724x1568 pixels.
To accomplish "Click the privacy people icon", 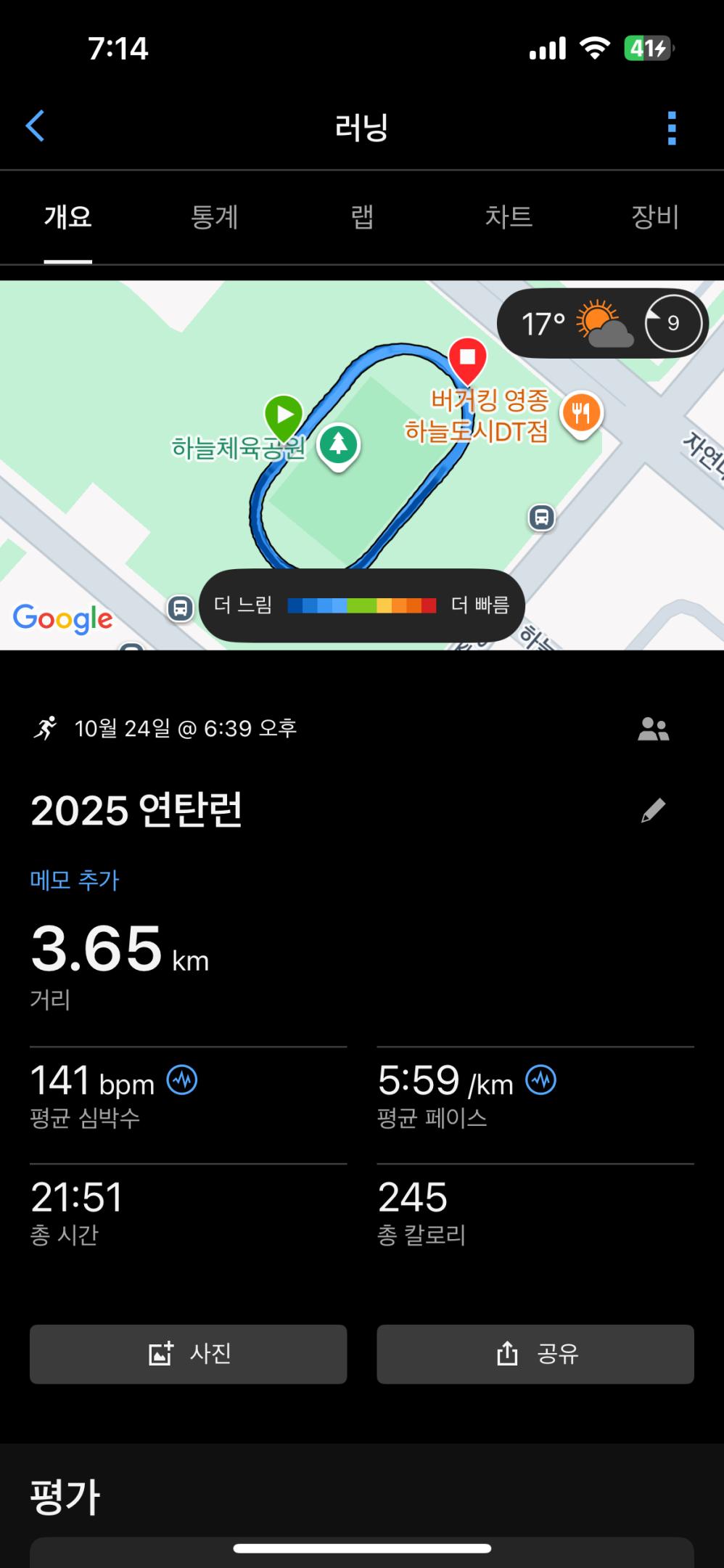I will [654, 729].
